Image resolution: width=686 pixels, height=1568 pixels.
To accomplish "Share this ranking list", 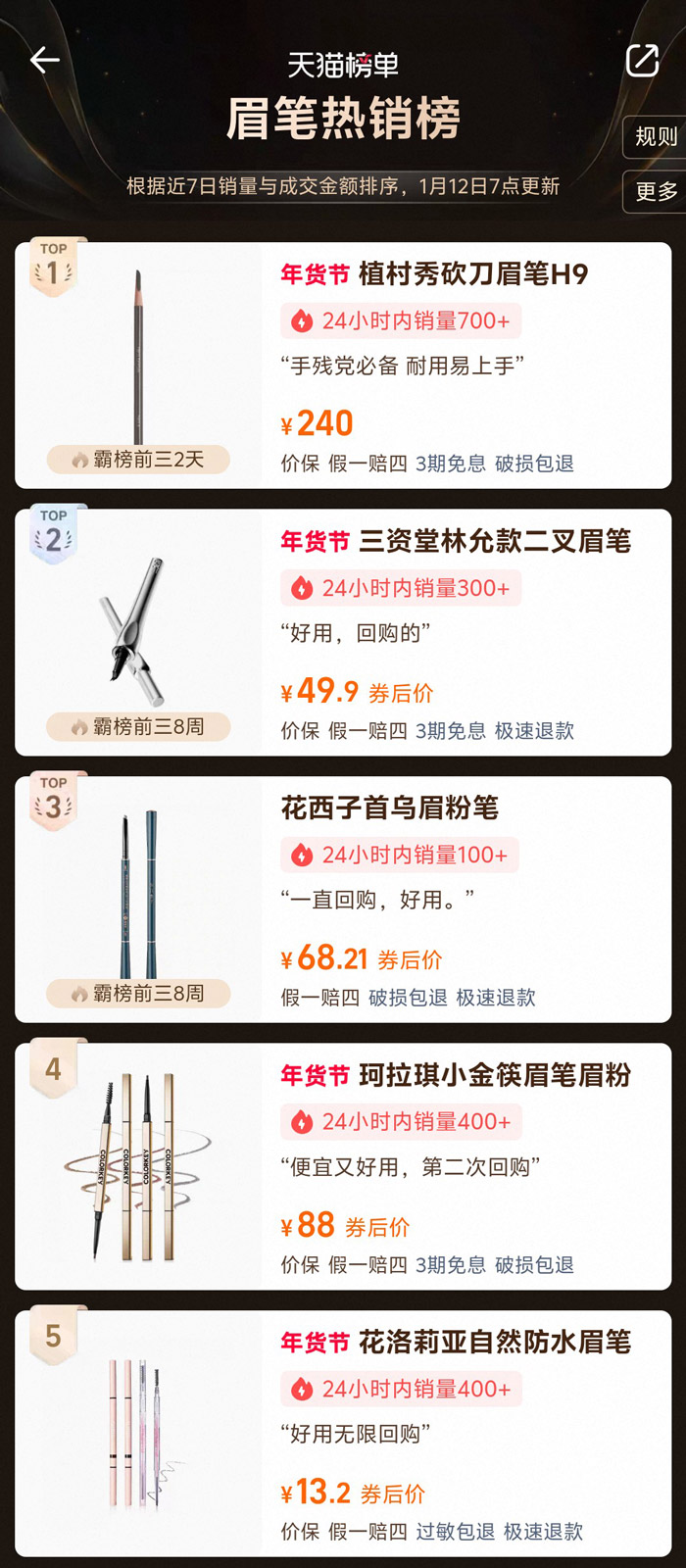I will click(642, 61).
